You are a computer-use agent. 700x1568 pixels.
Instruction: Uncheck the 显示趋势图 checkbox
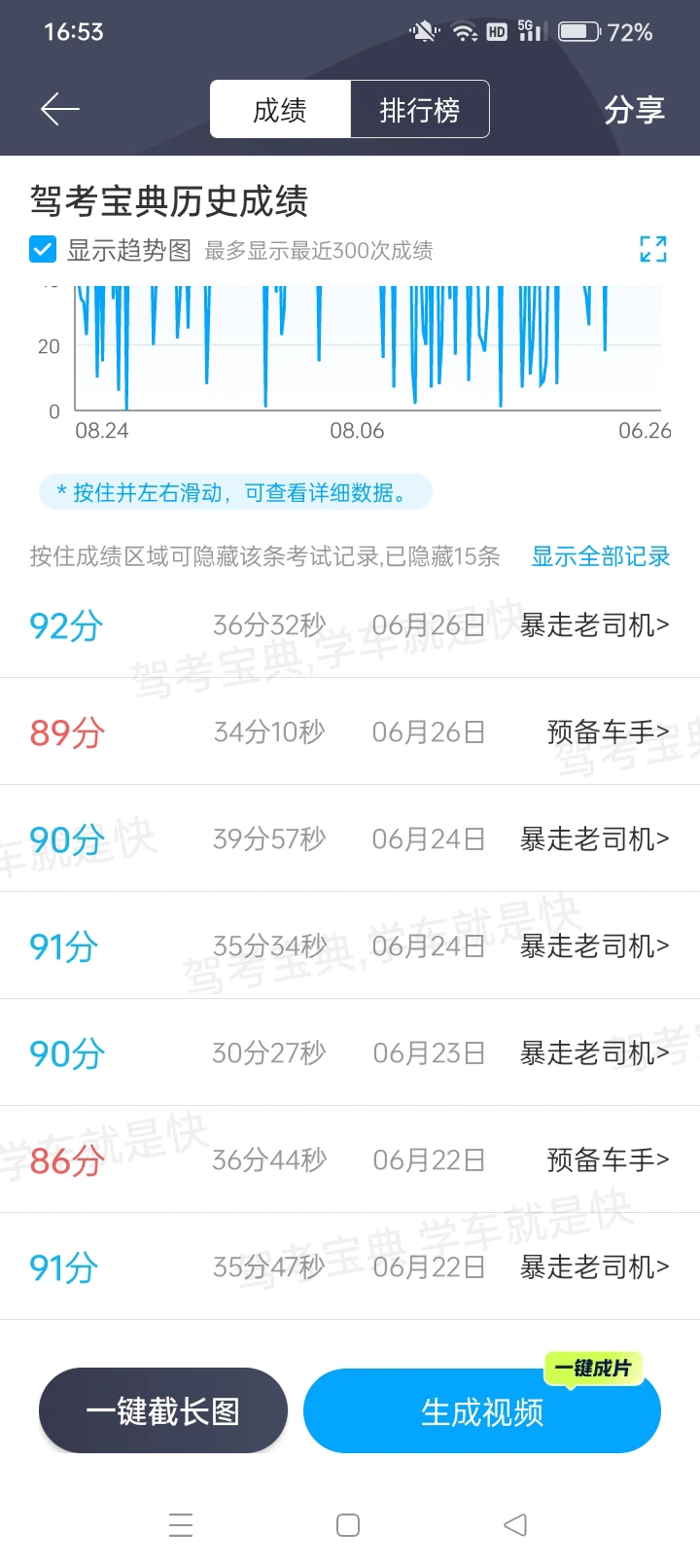pyautogui.click(x=43, y=250)
